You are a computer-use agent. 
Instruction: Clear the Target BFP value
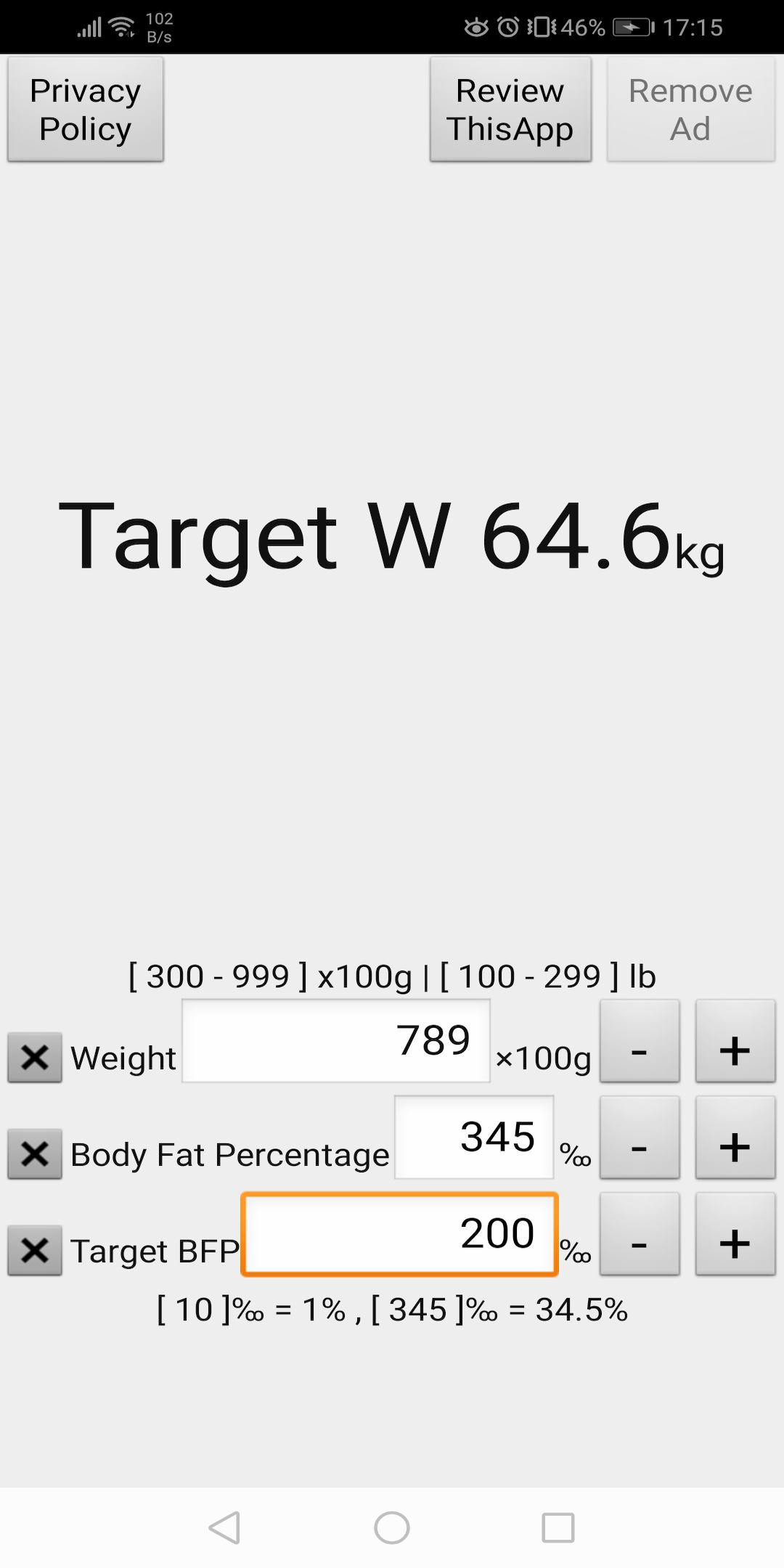tap(35, 1250)
